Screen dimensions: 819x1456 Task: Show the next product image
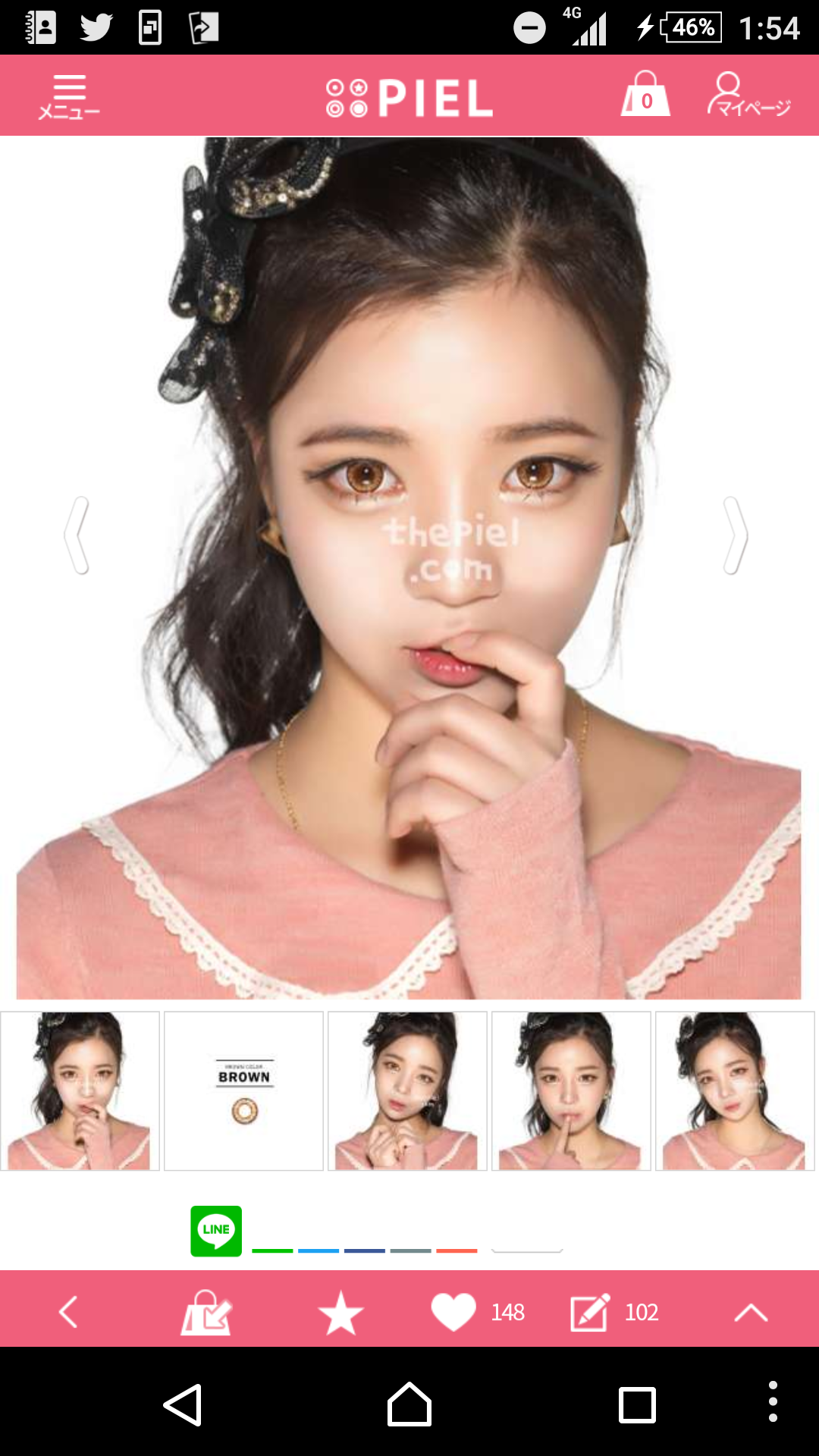734,535
